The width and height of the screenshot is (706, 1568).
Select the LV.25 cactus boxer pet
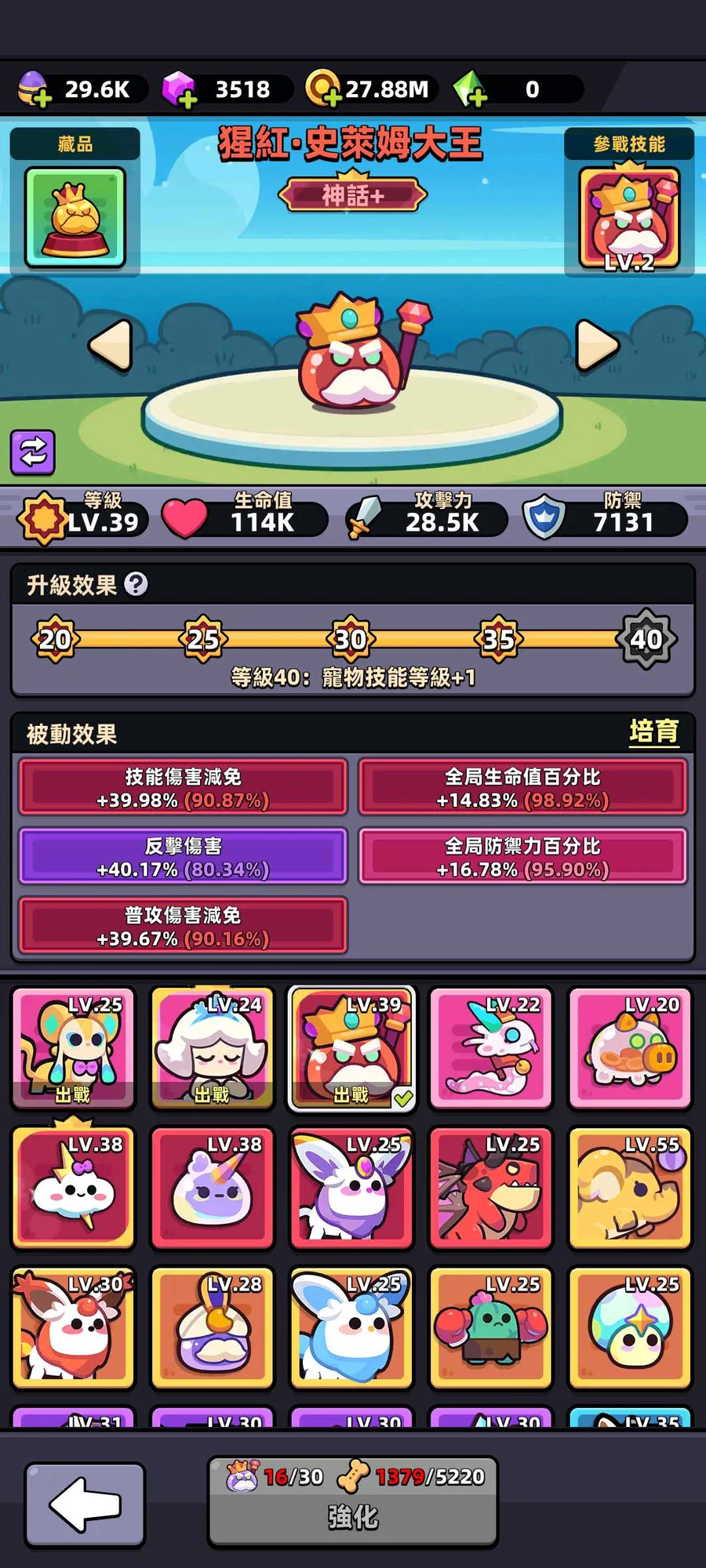[490, 1327]
